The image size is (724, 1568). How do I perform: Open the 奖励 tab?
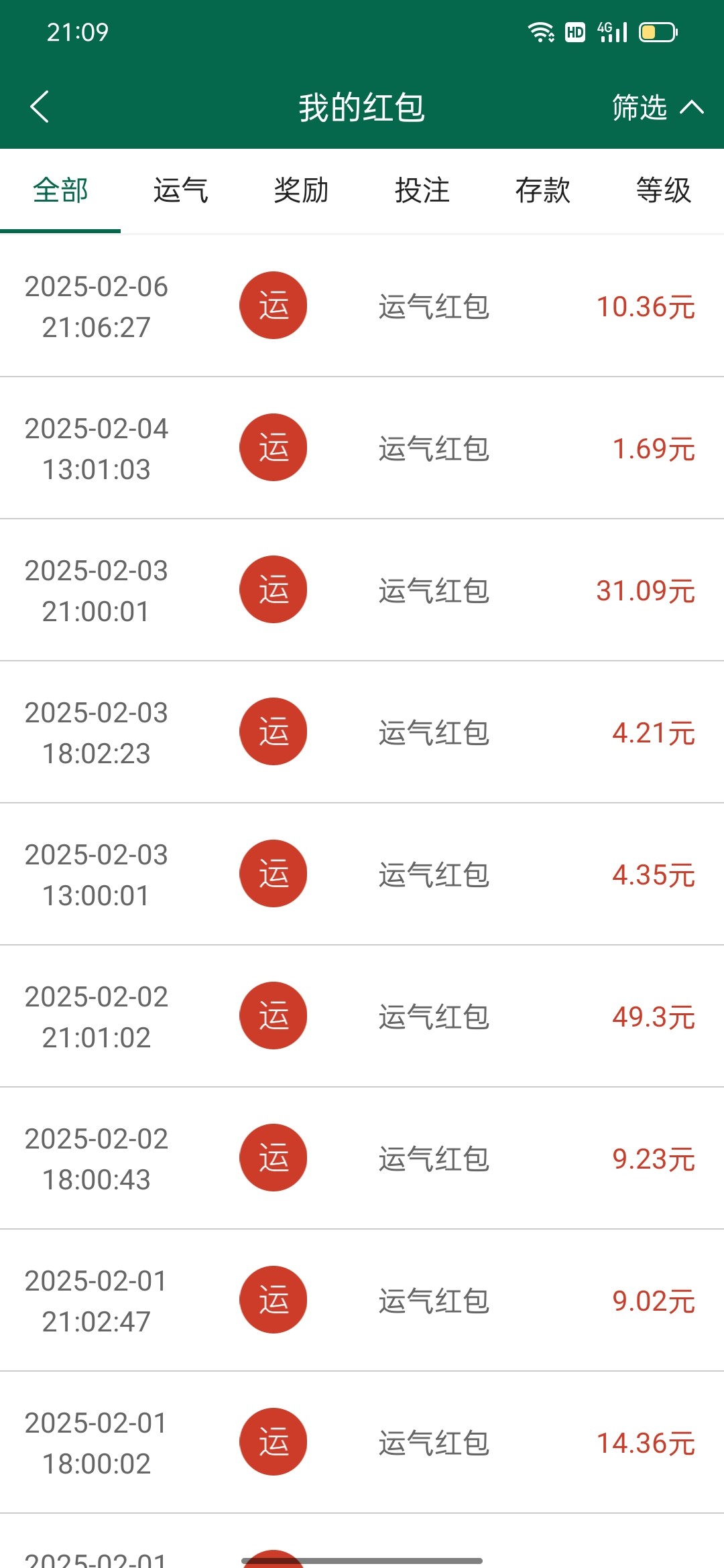point(302,190)
